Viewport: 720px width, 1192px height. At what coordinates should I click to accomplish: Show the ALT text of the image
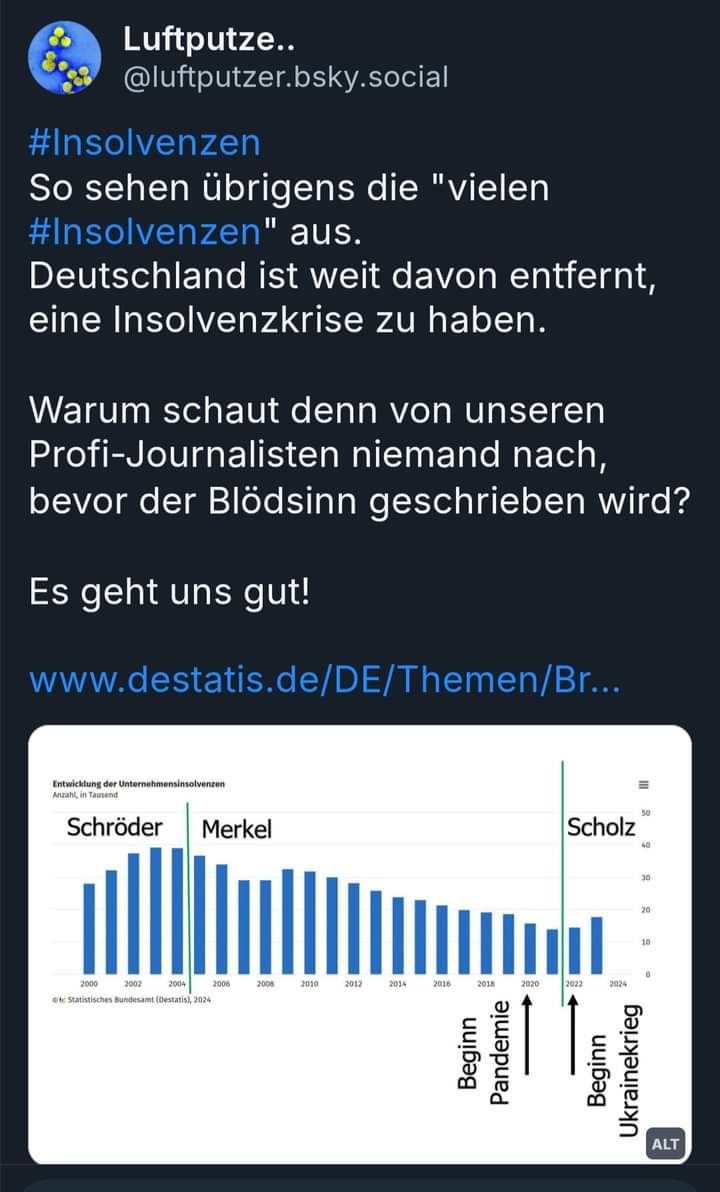[x=665, y=1143]
